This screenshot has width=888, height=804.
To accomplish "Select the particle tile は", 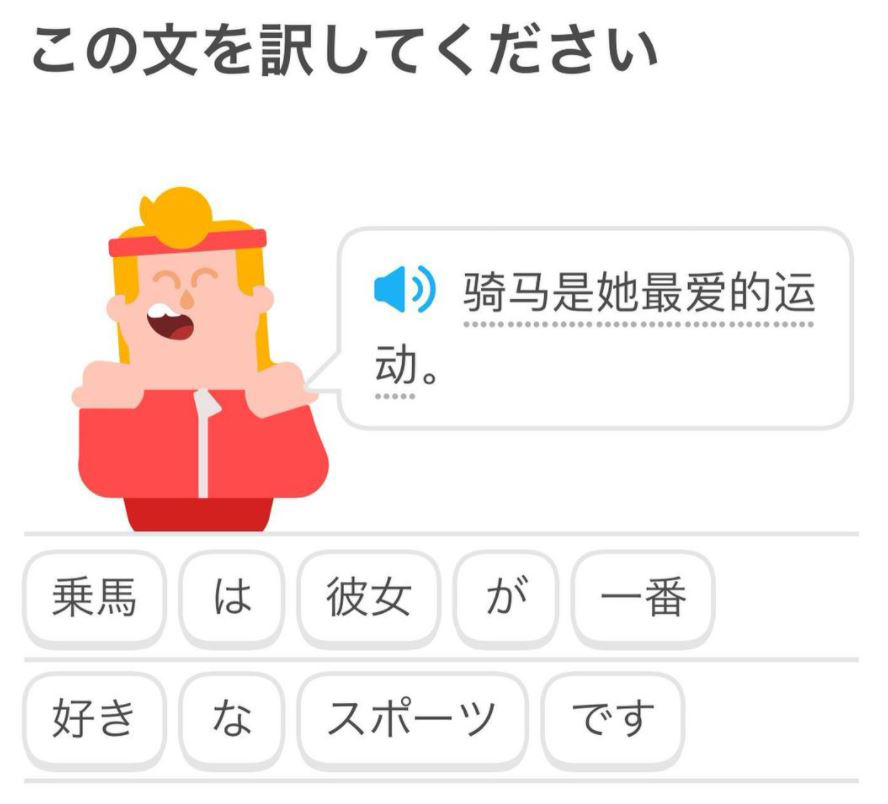I will point(232,598).
